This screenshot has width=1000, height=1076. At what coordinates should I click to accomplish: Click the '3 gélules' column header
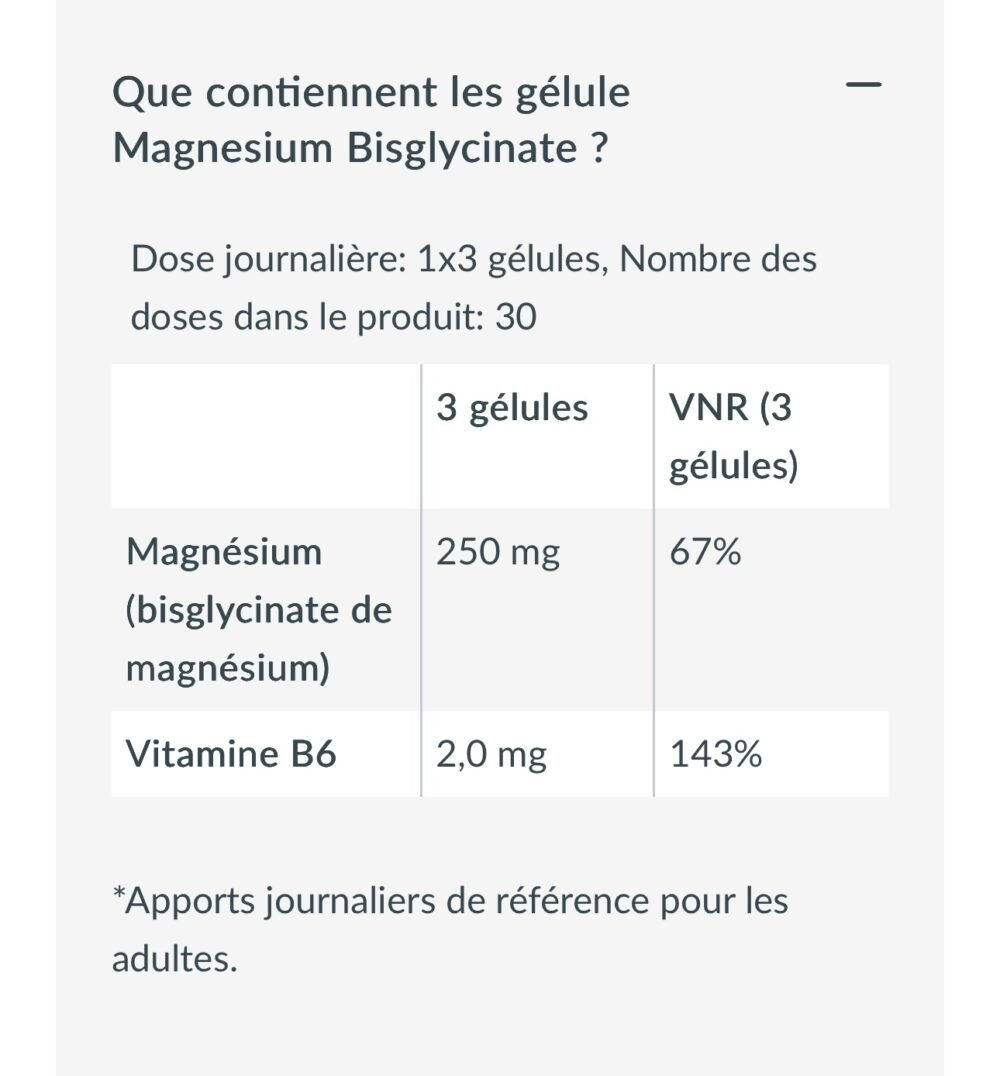point(513,407)
